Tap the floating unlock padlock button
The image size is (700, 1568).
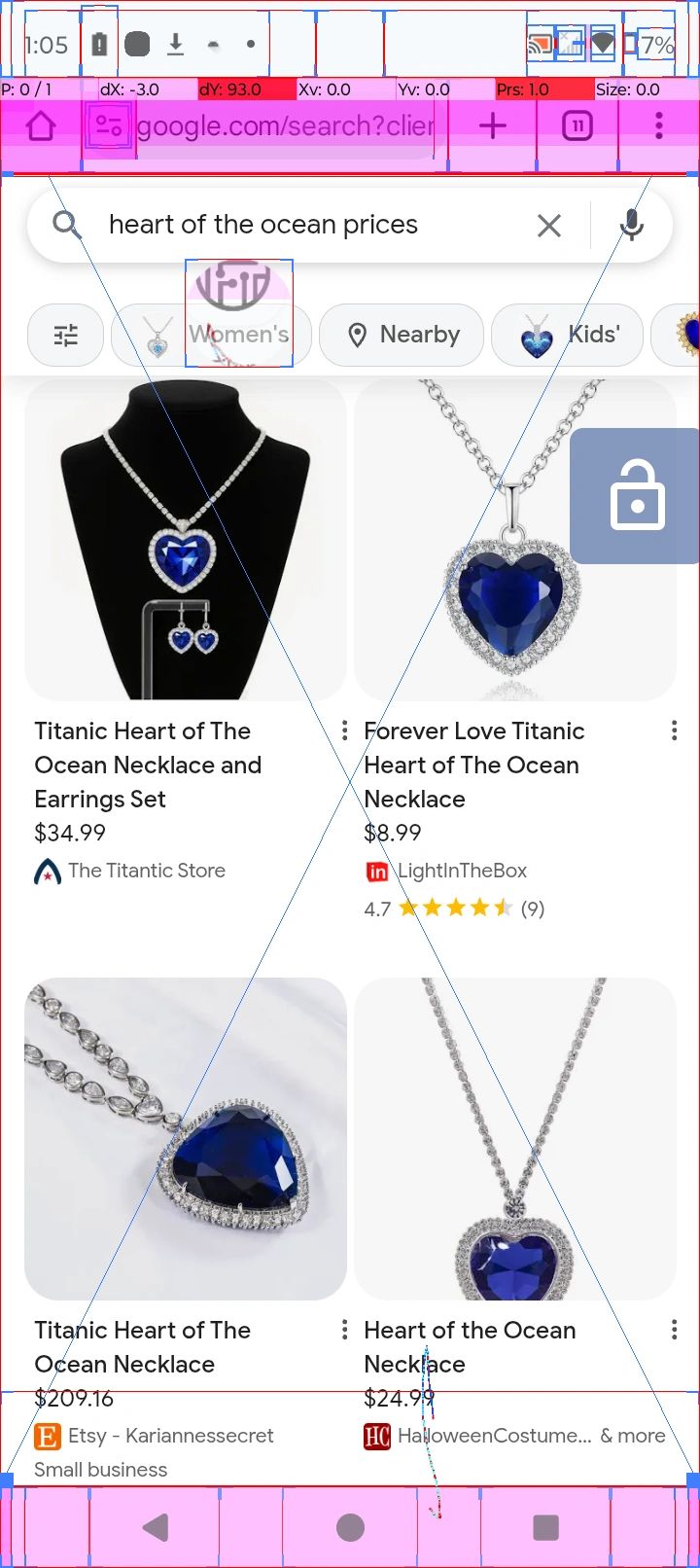(x=637, y=496)
